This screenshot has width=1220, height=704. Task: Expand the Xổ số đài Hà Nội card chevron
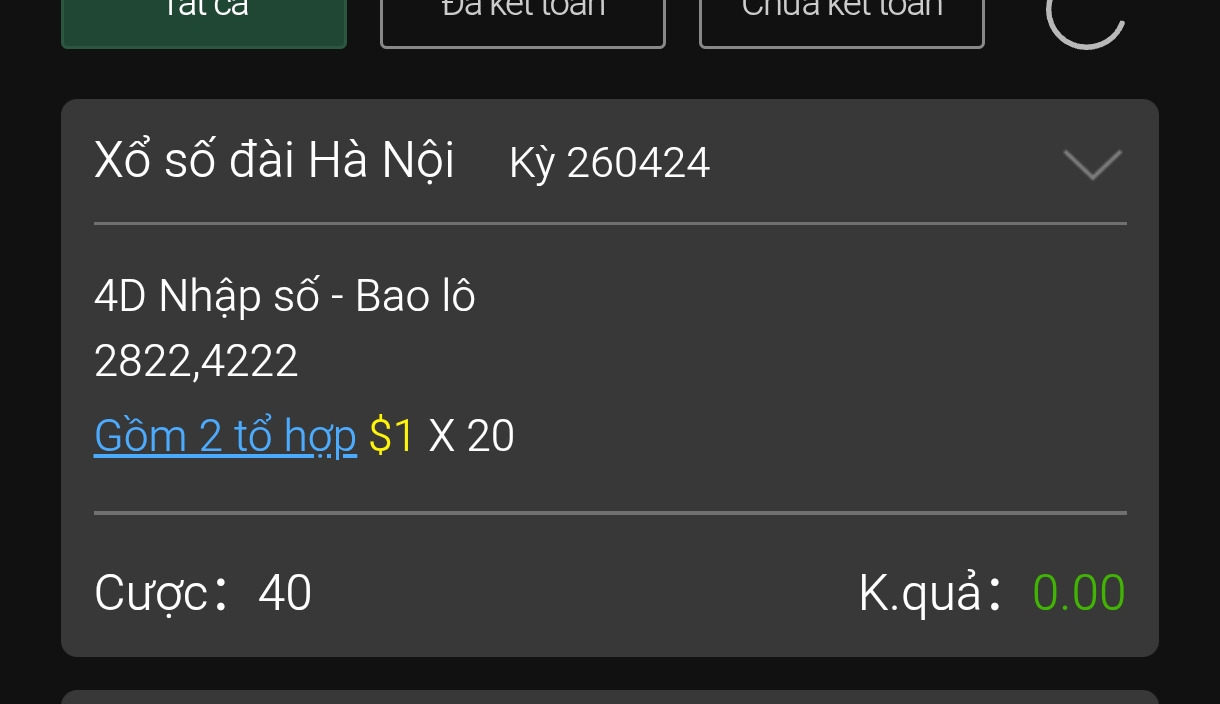click(x=1092, y=164)
